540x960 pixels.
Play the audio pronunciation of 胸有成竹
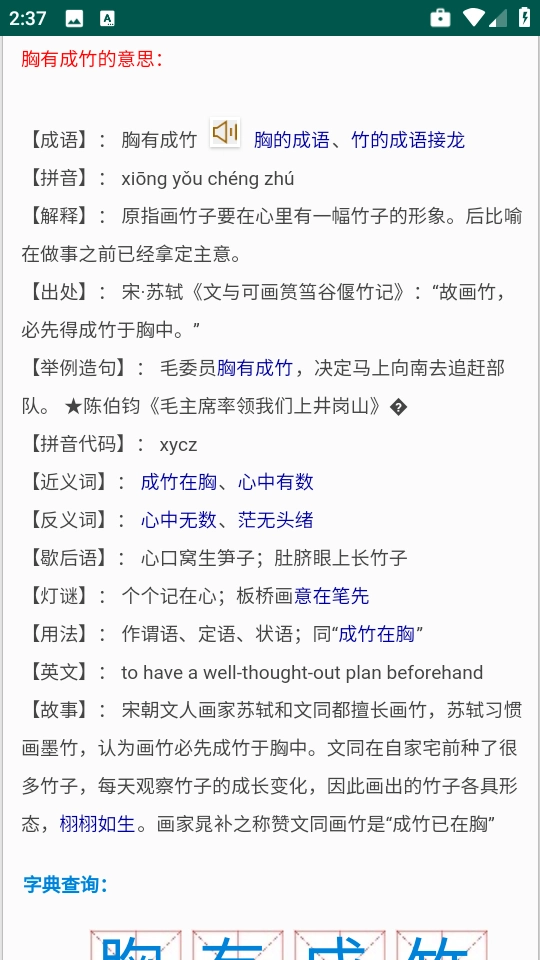[225, 132]
